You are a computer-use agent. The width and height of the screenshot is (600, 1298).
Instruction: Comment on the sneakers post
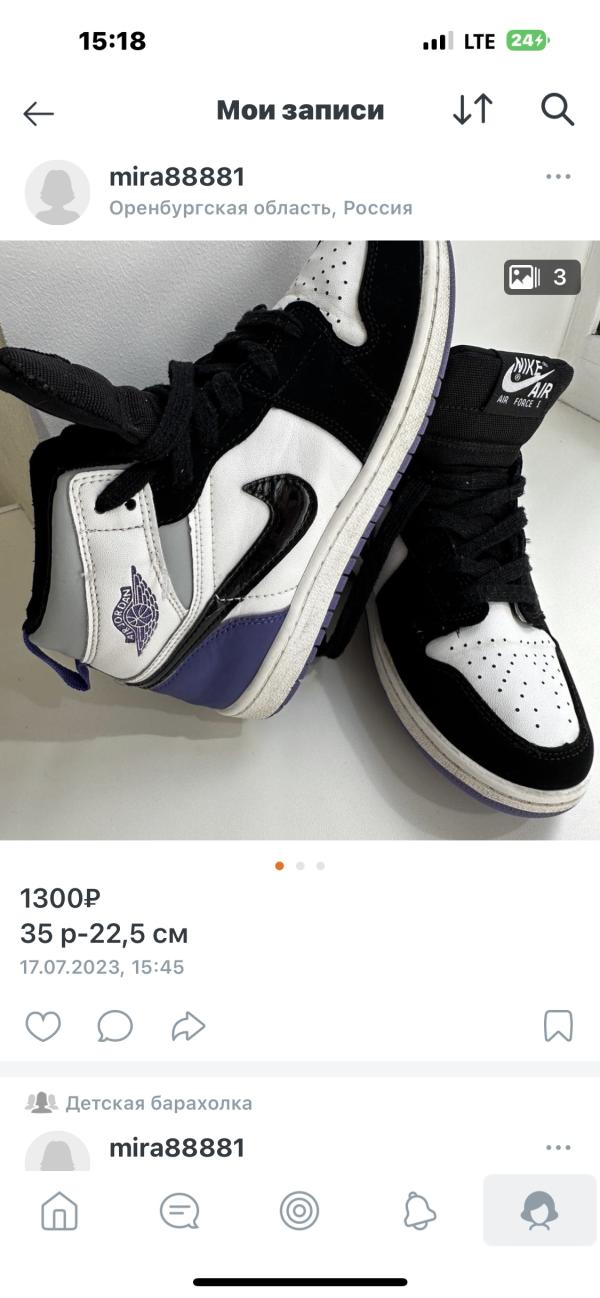coord(115,1026)
